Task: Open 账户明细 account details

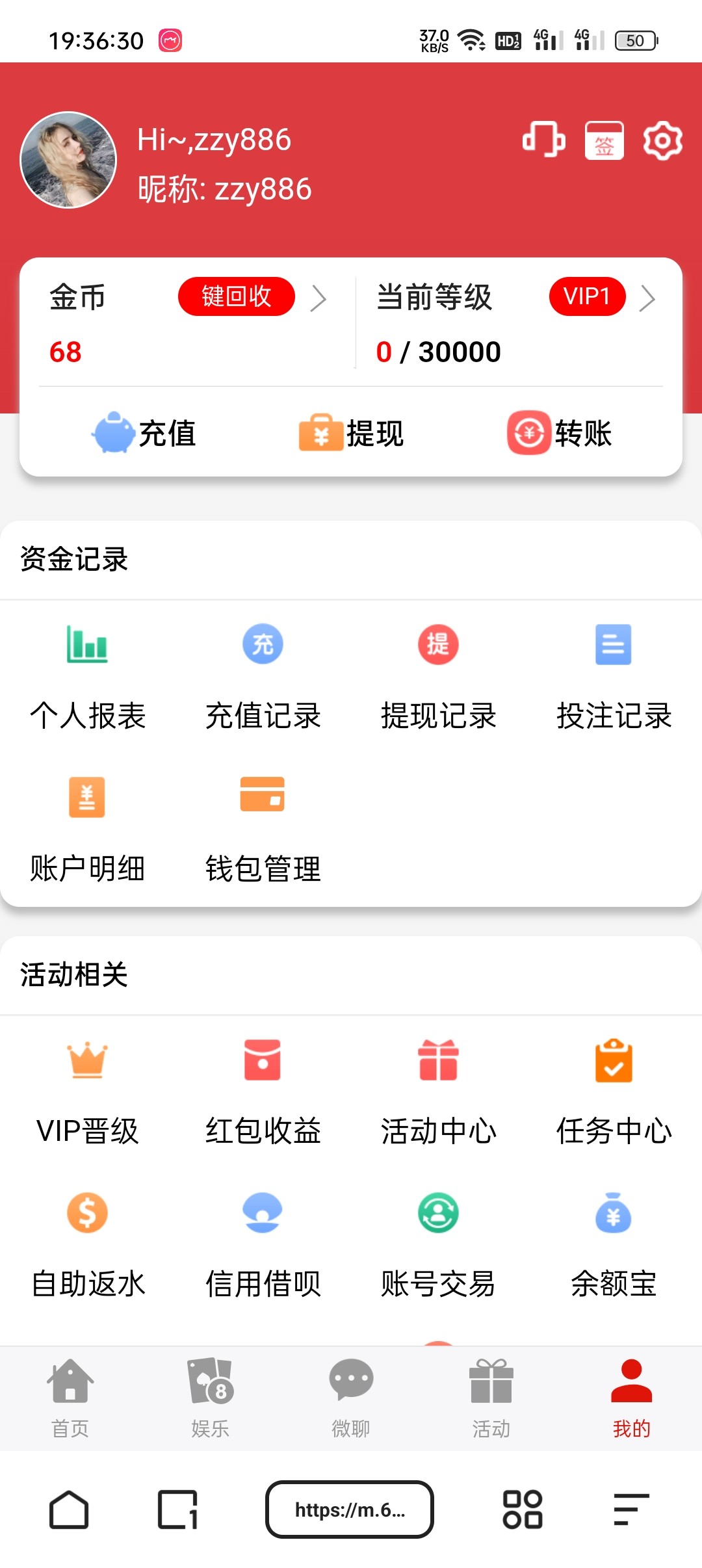Action: click(x=88, y=830)
